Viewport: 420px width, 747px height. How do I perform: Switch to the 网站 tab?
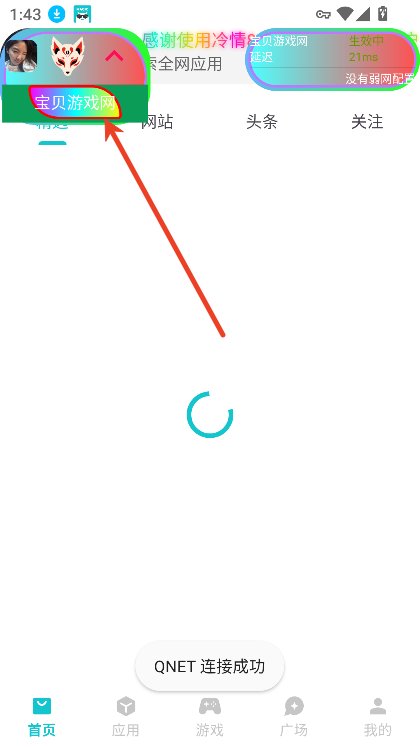tap(157, 122)
